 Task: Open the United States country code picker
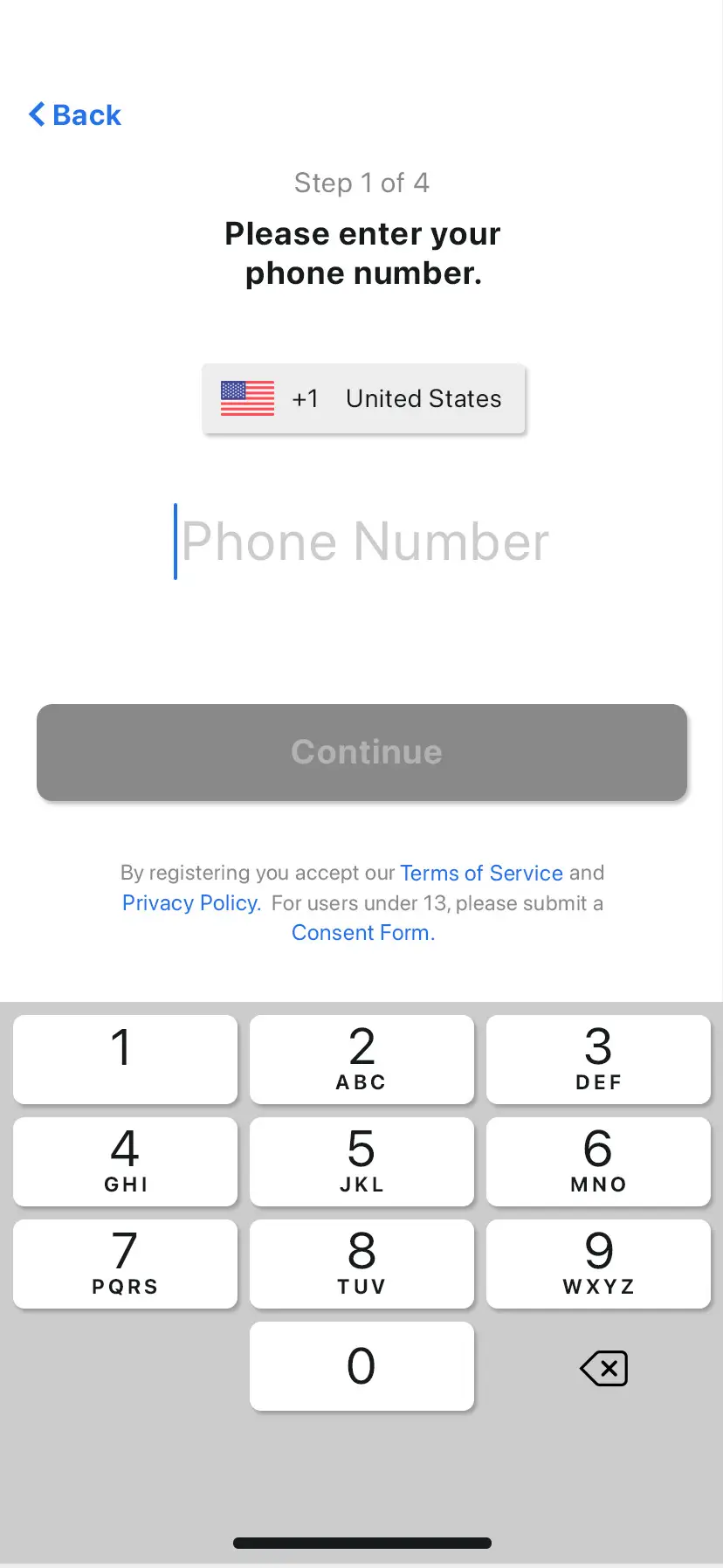click(363, 398)
